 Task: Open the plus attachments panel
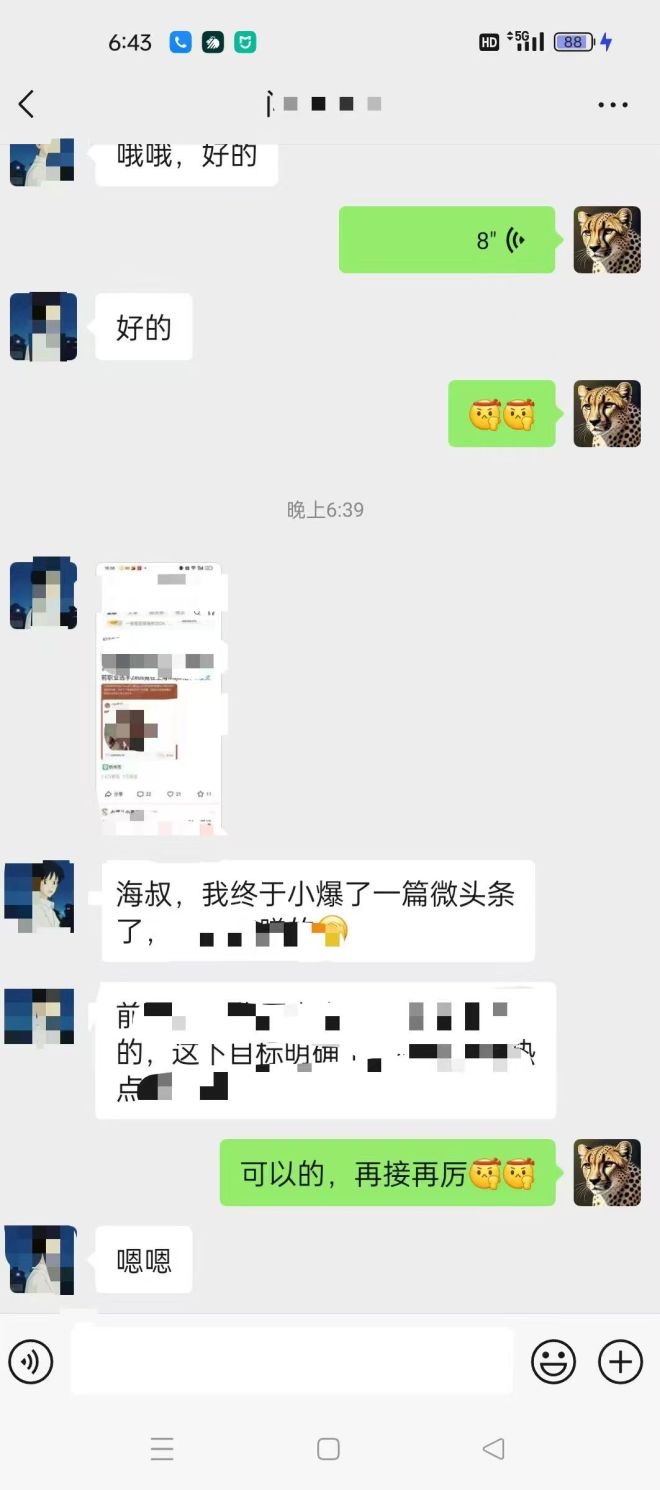620,1362
